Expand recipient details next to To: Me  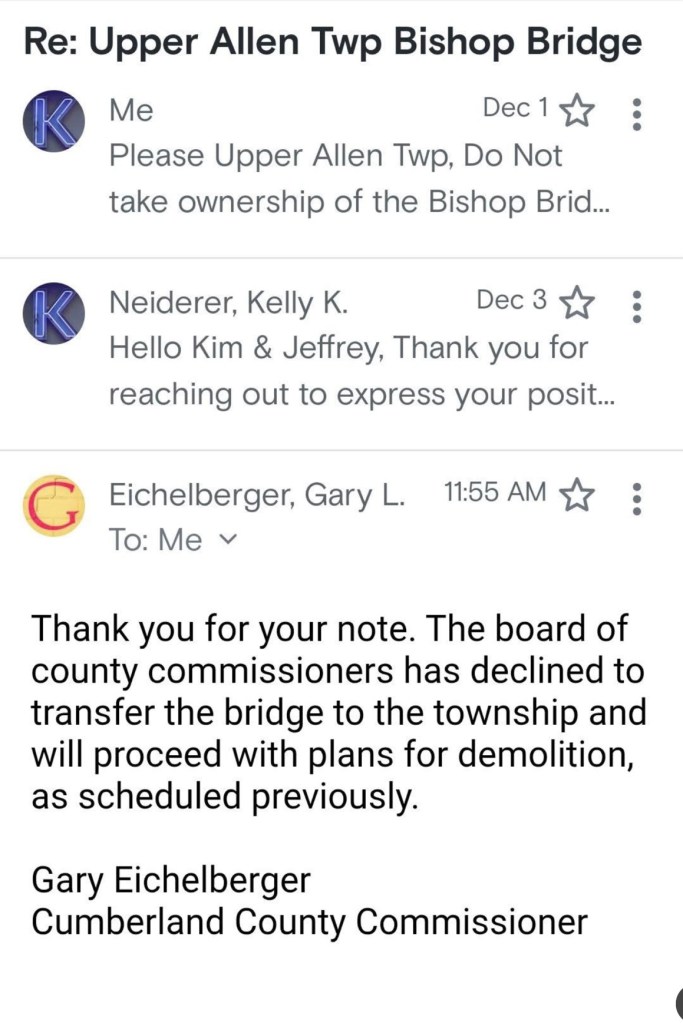coord(228,541)
